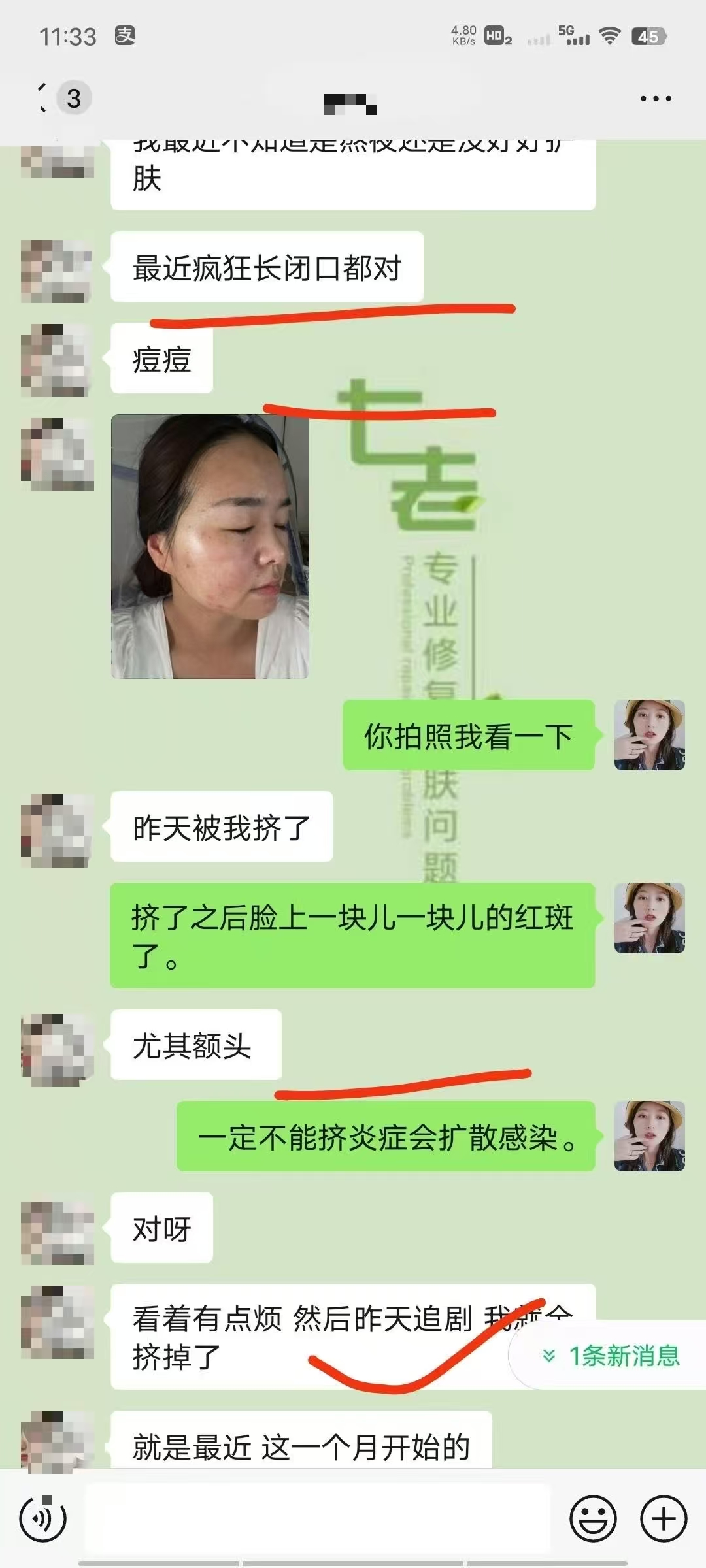Focus the message text field
This screenshot has height=1568, width=706.
(318, 1518)
